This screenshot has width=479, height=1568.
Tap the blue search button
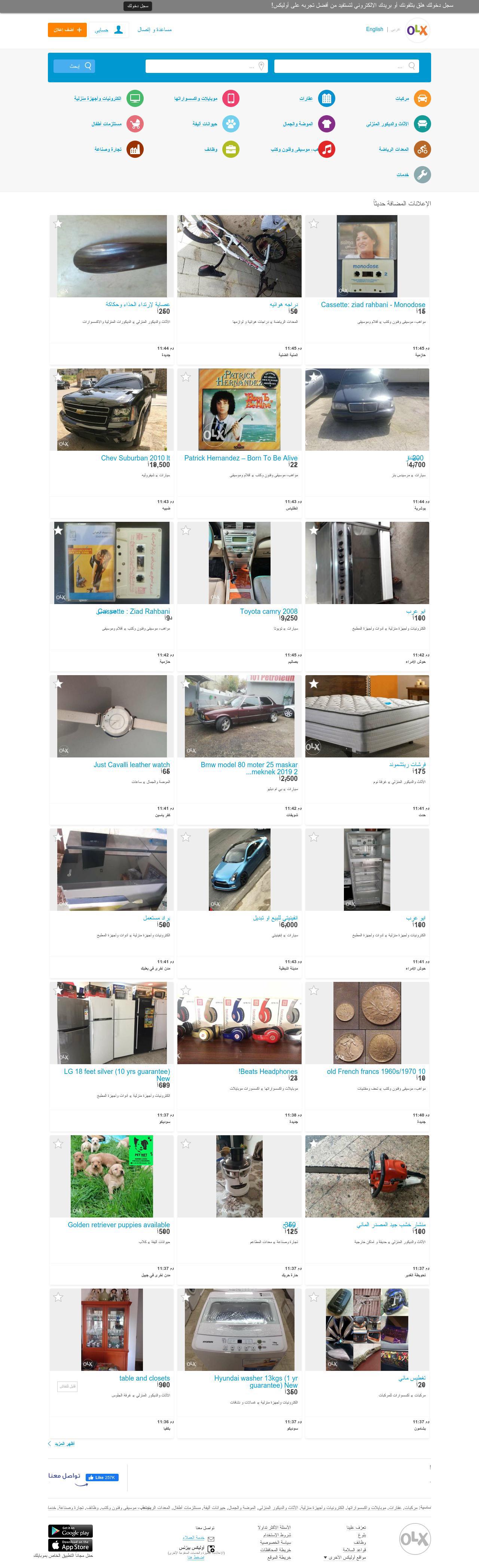point(74,66)
